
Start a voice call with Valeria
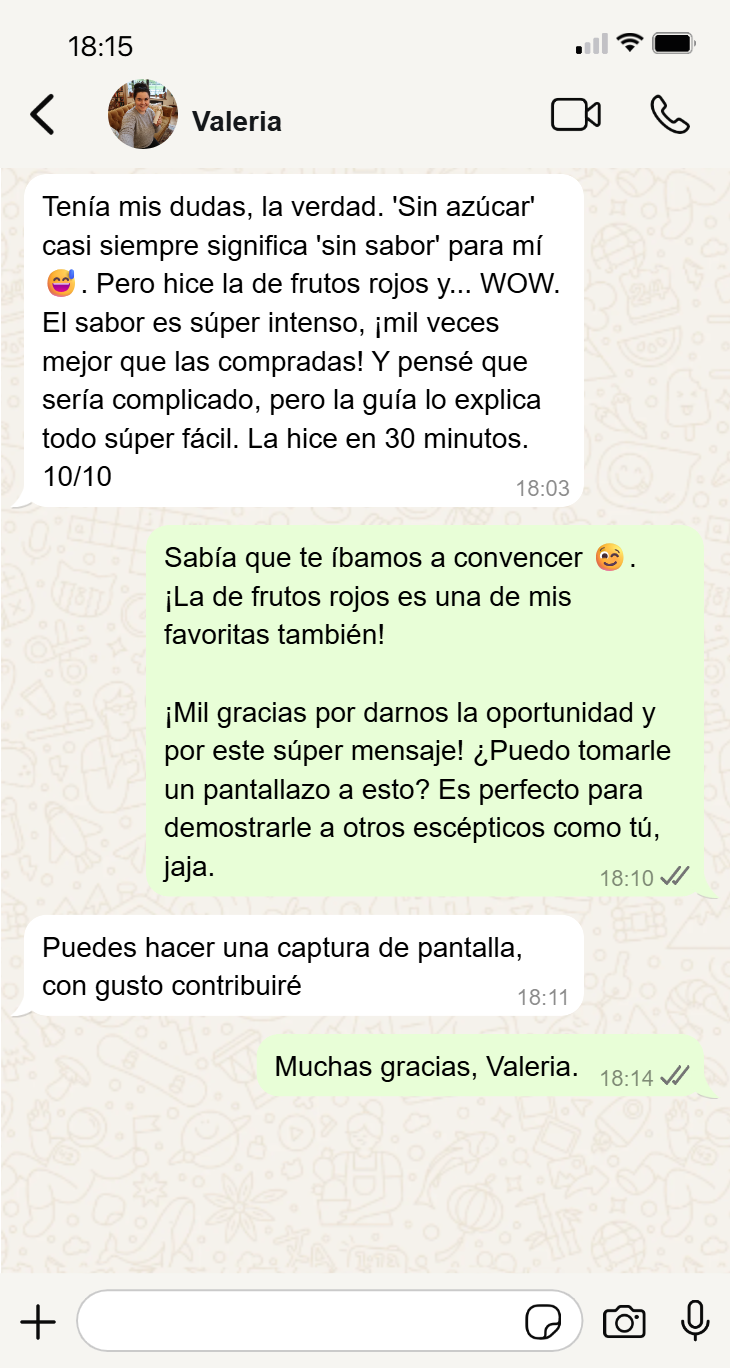(669, 115)
